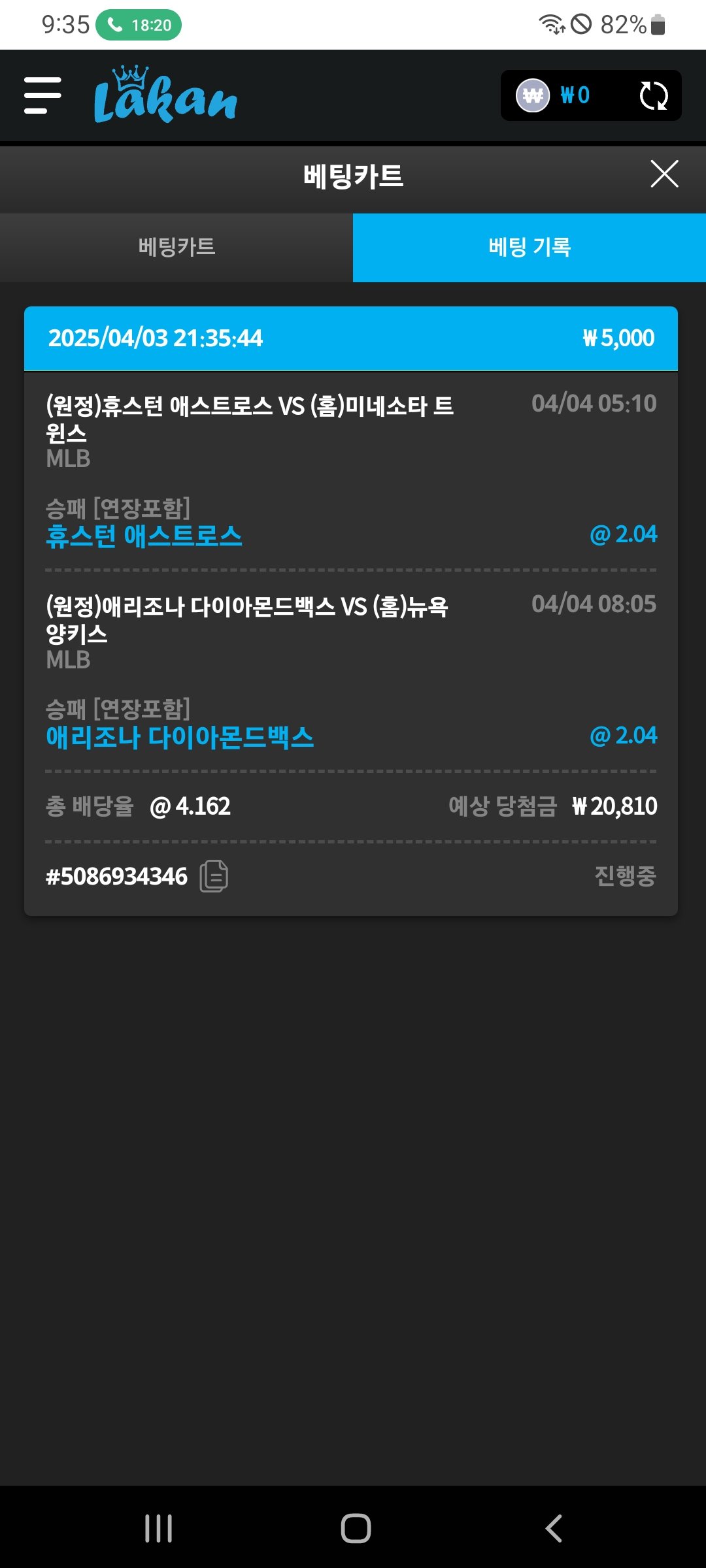Copy bet ID #5086934346
This screenshot has height=1568, width=706.
point(214,876)
